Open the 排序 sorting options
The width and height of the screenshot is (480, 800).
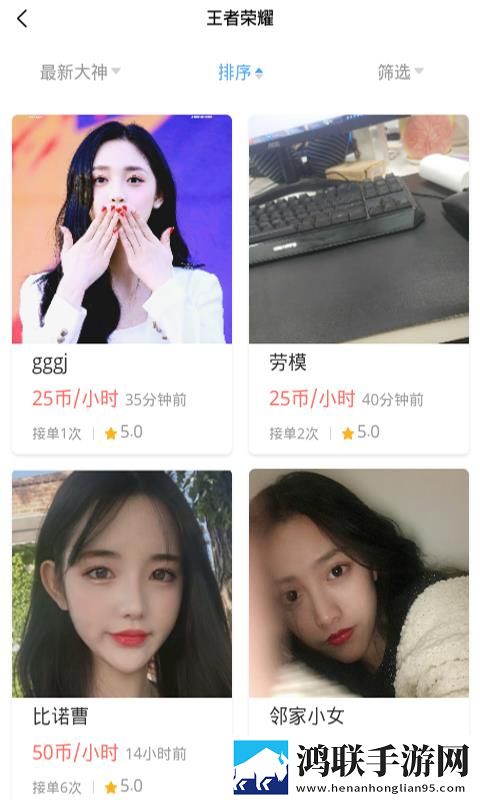point(240,72)
